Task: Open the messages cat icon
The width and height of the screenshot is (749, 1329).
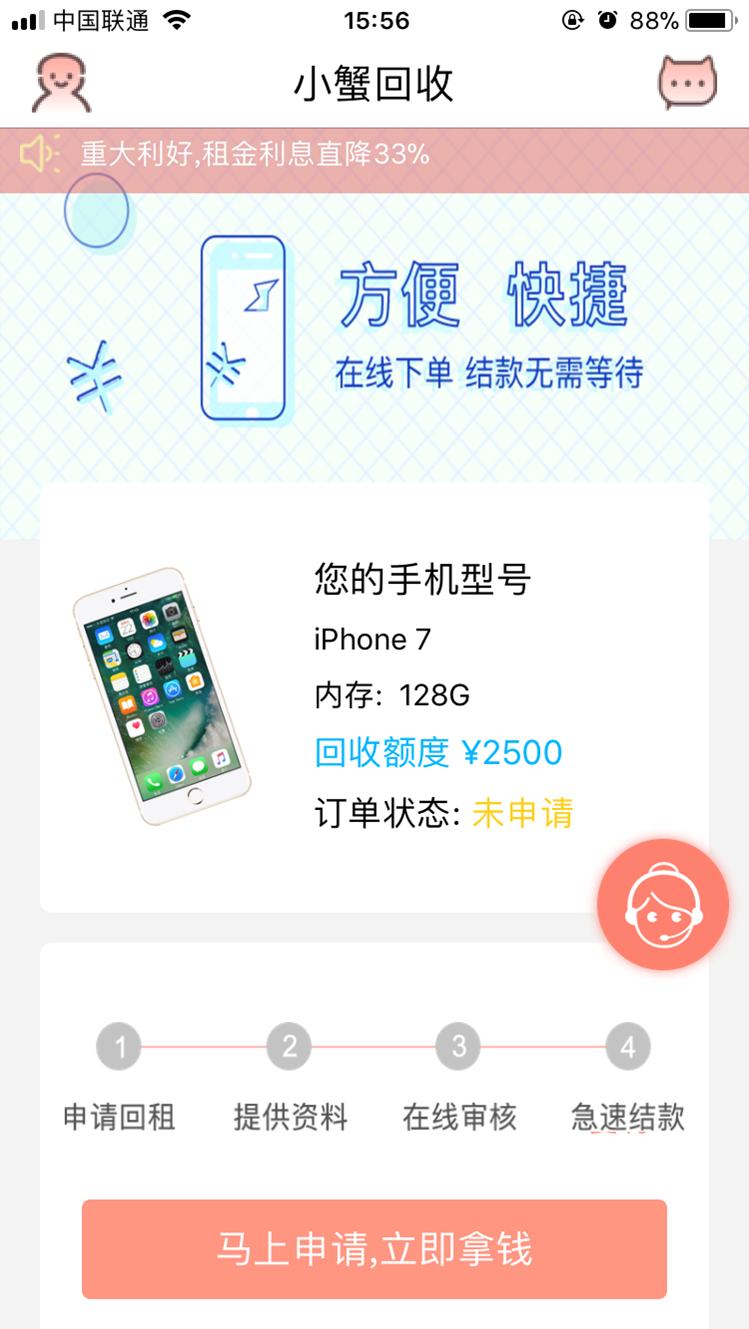Action: coord(687,83)
